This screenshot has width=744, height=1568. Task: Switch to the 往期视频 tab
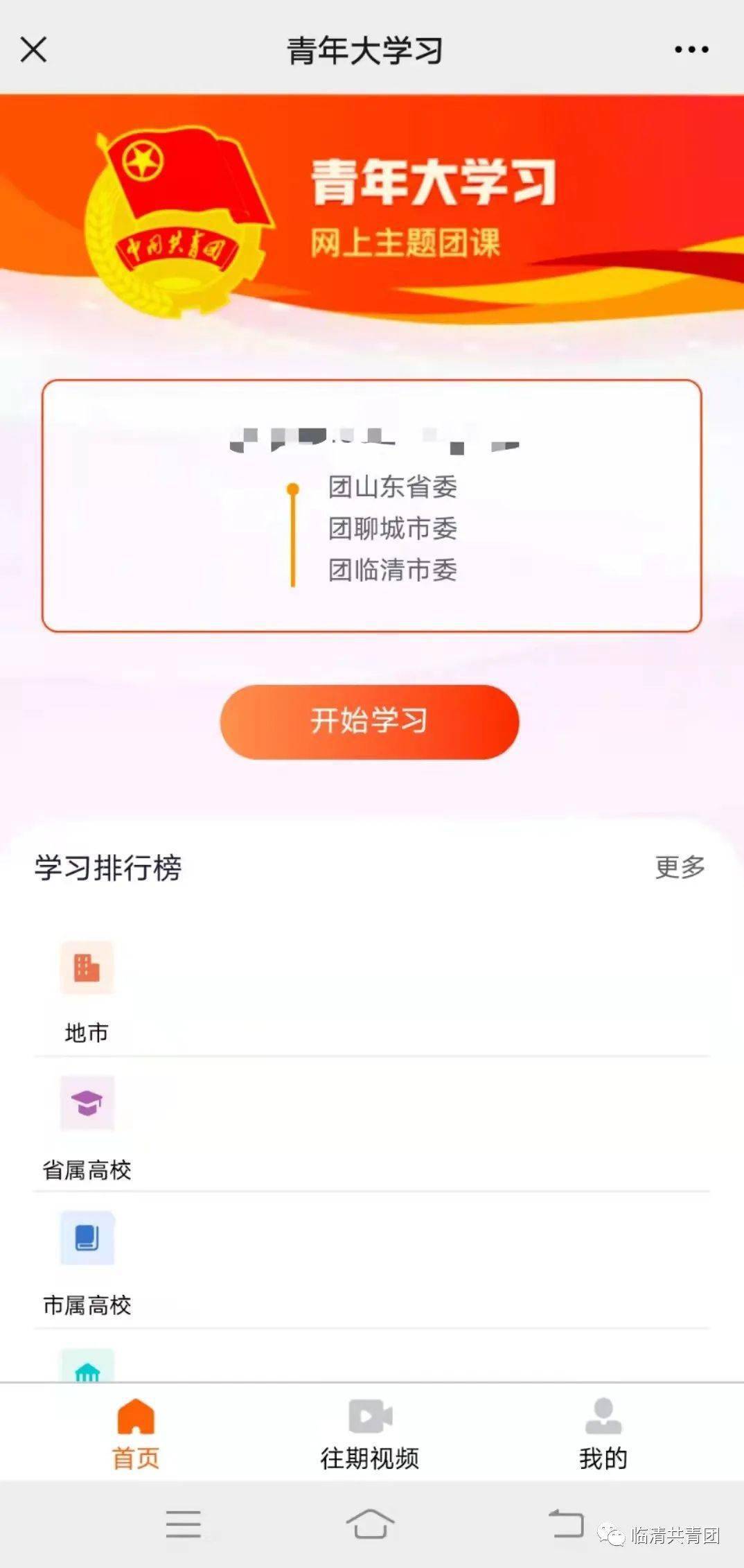(x=370, y=1434)
